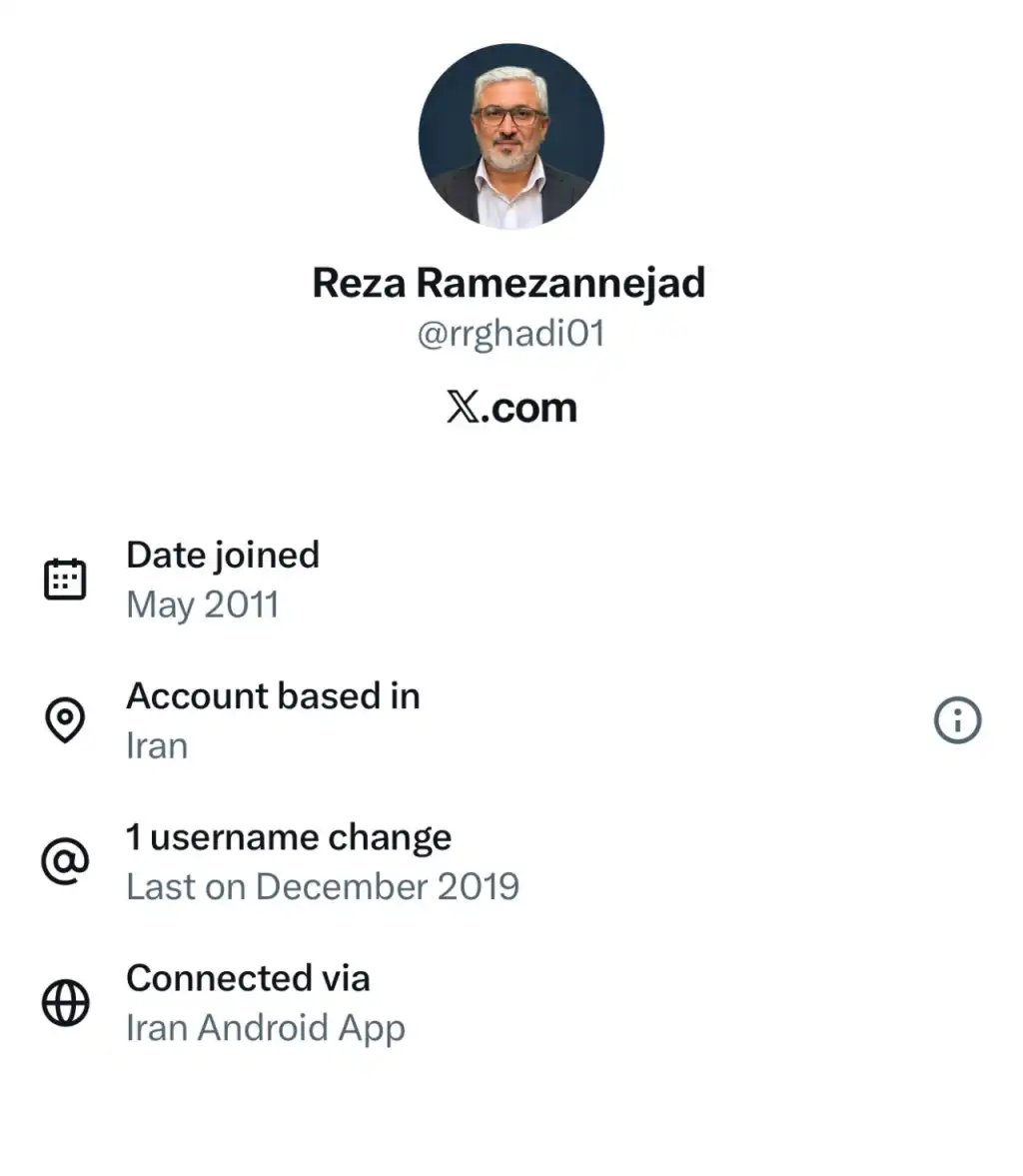Viewport: 1023px width, 1176px height.
Task: Expand the Connected via section
Action: pyautogui.click(x=249, y=979)
